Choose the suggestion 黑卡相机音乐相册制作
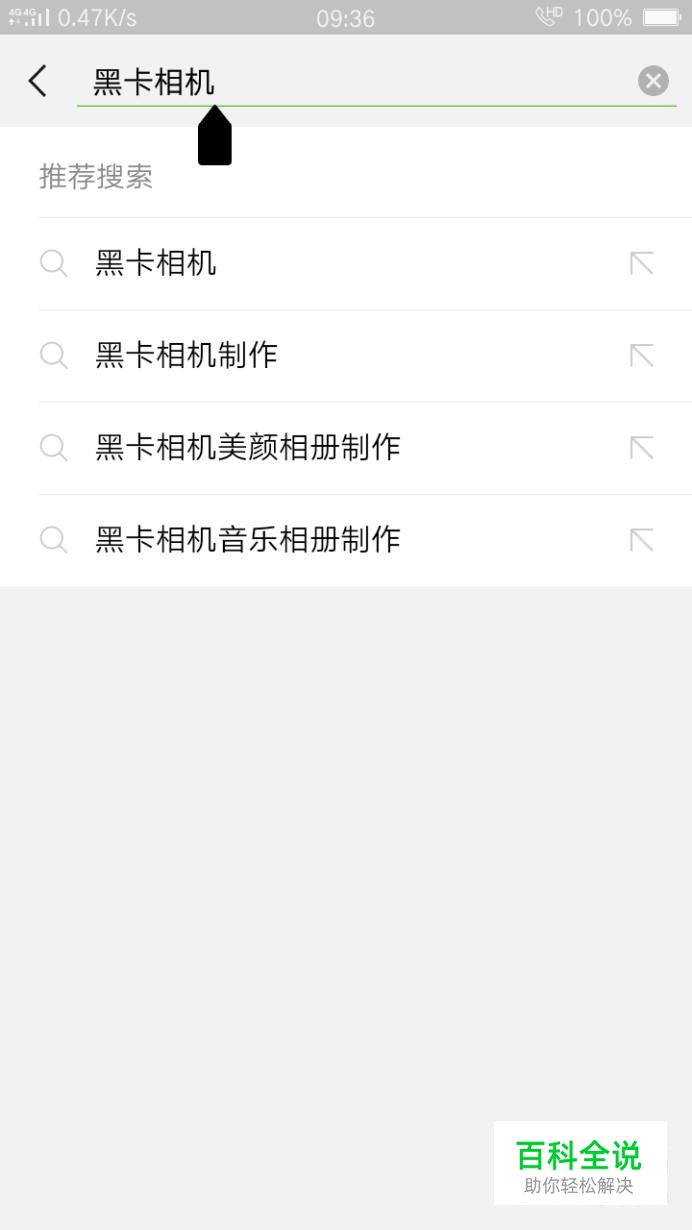The width and height of the screenshot is (692, 1230). tap(346, 540)
